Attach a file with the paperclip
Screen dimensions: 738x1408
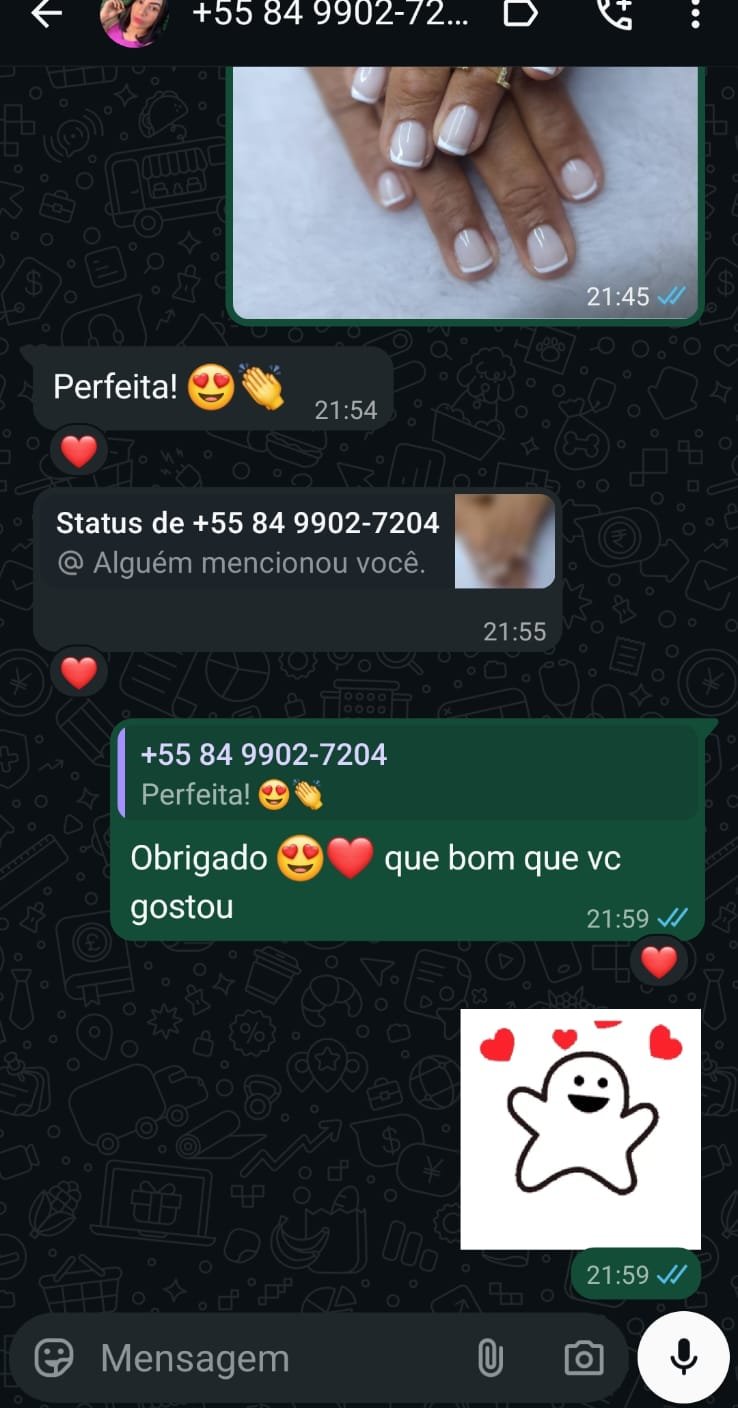pyautogui.click(x=489, y=1358)
